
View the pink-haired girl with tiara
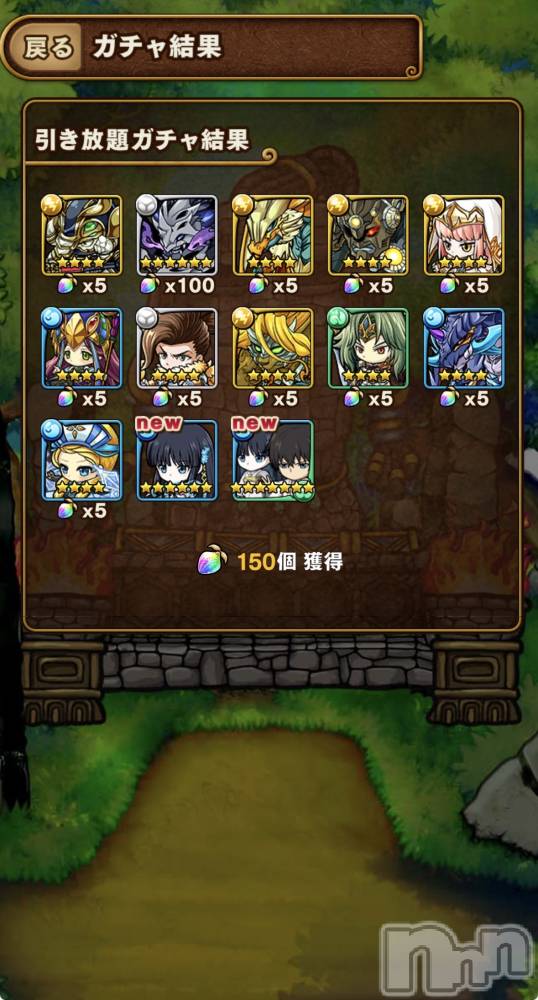click(x=464, y=235)
